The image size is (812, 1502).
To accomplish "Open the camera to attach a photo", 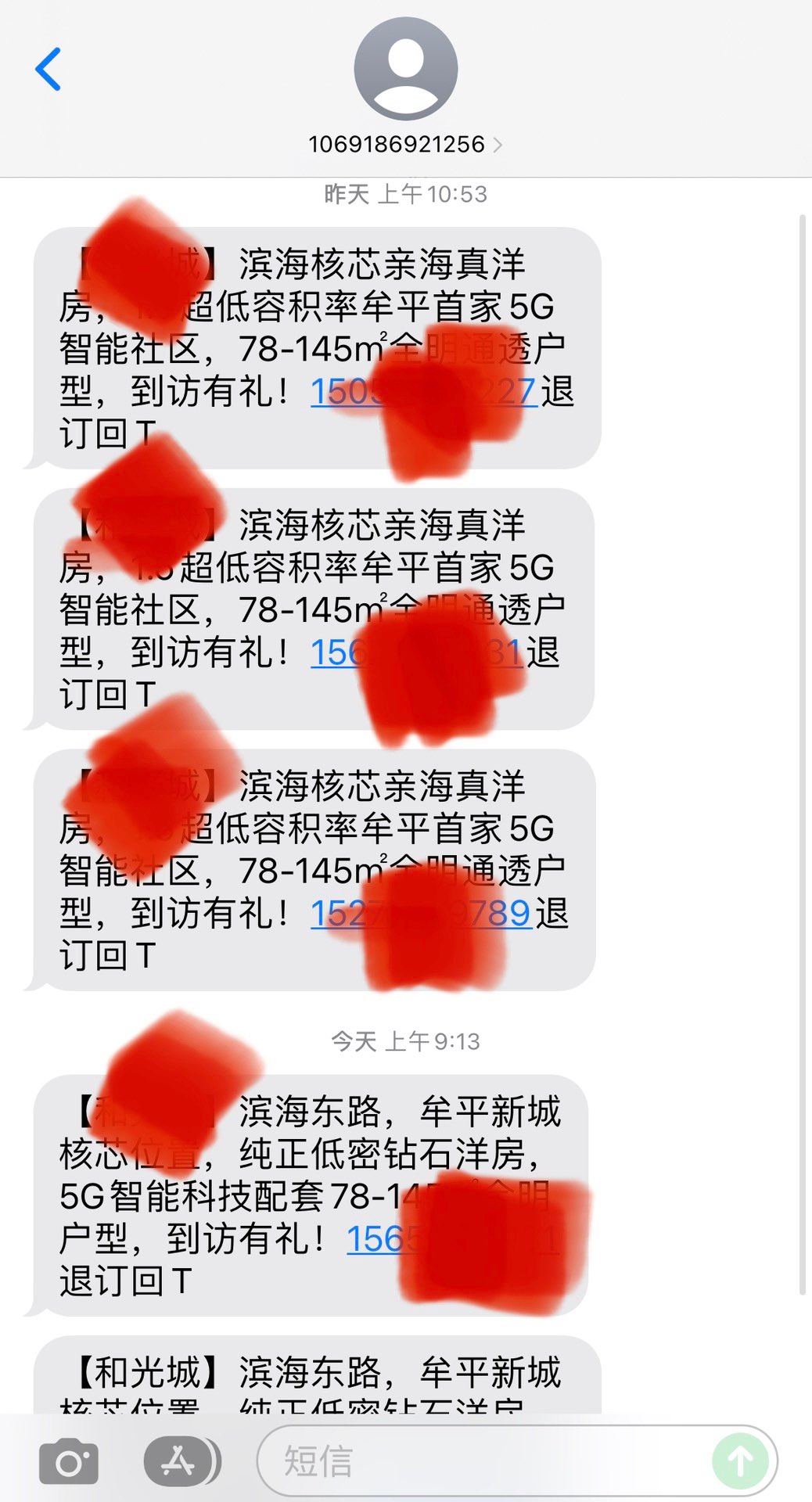I will point(69,1461).
